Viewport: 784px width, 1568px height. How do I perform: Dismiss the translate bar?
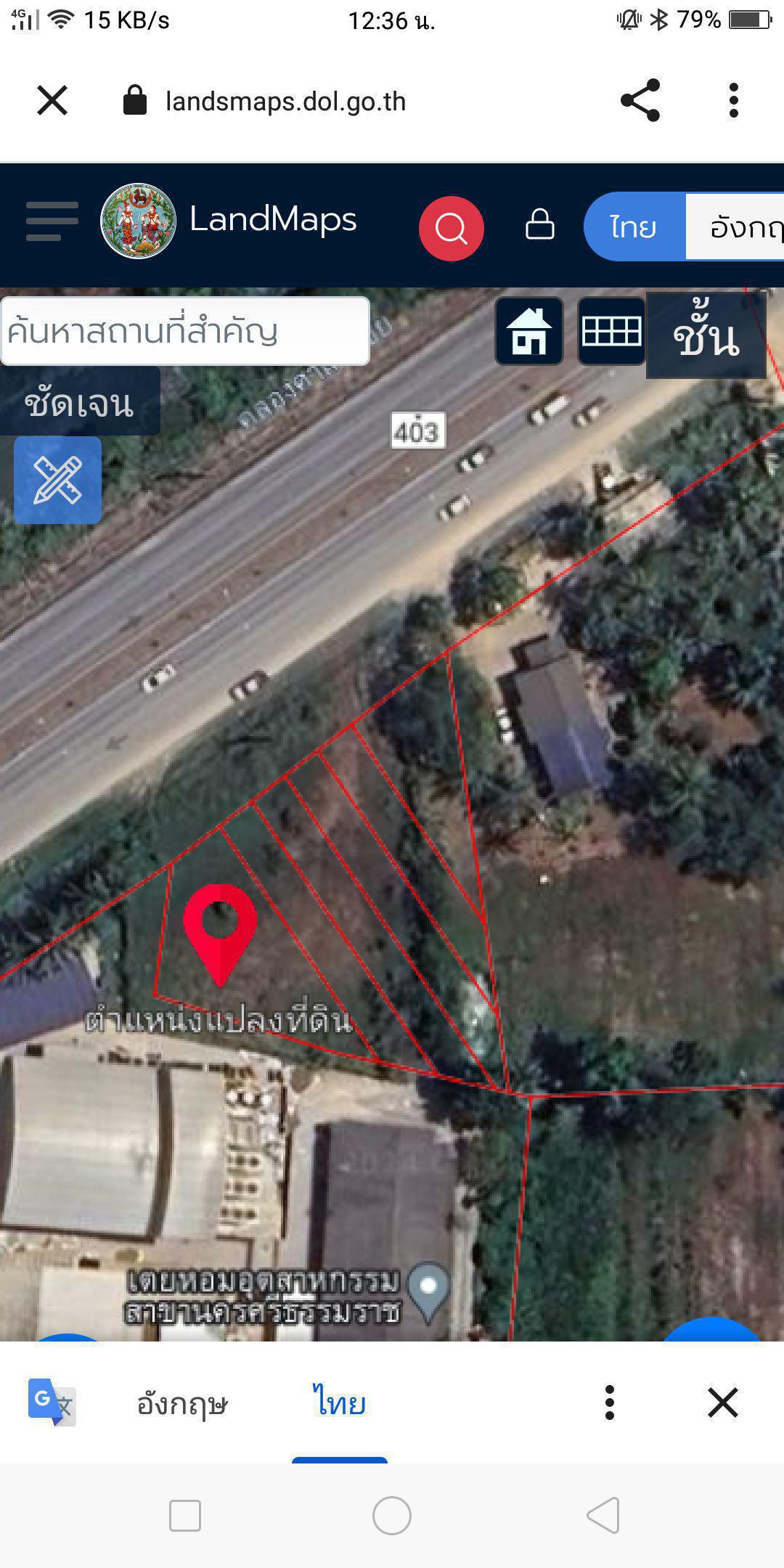tap(723, 1402)
